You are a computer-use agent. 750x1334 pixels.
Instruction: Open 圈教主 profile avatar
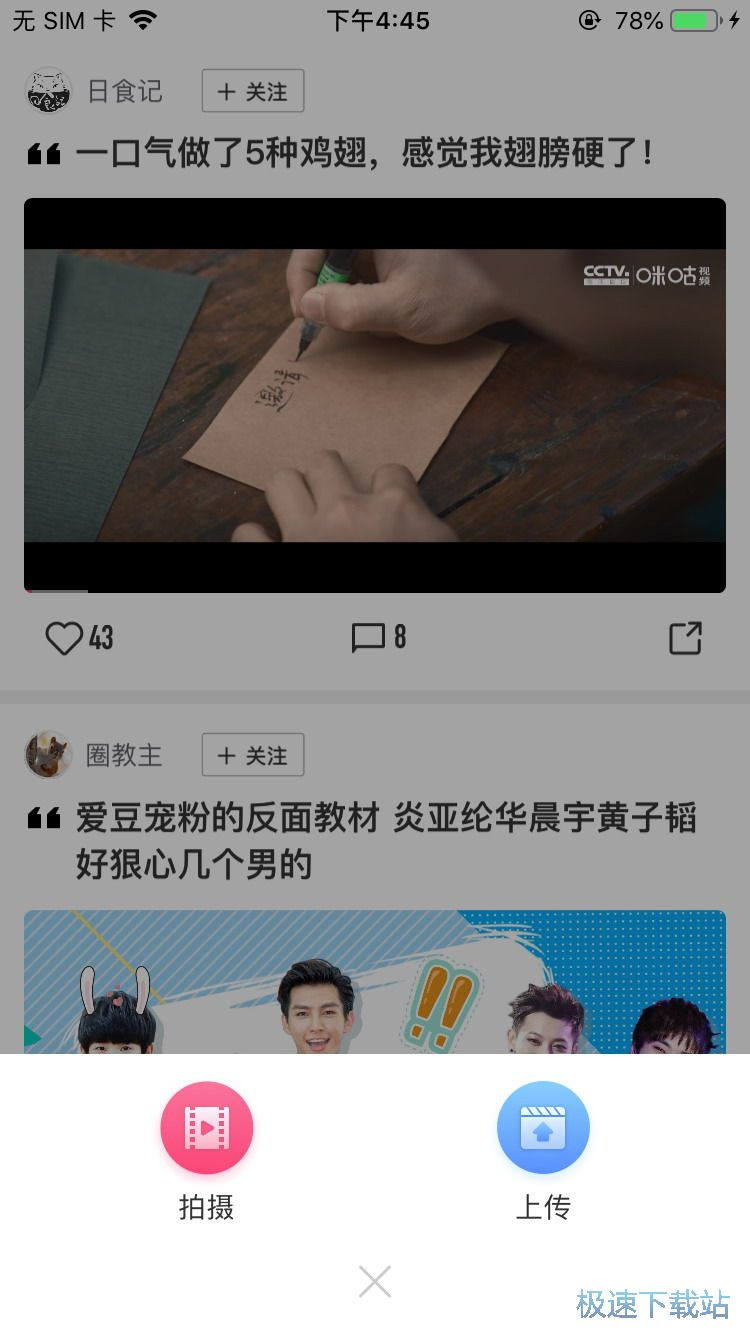[48, 755]
